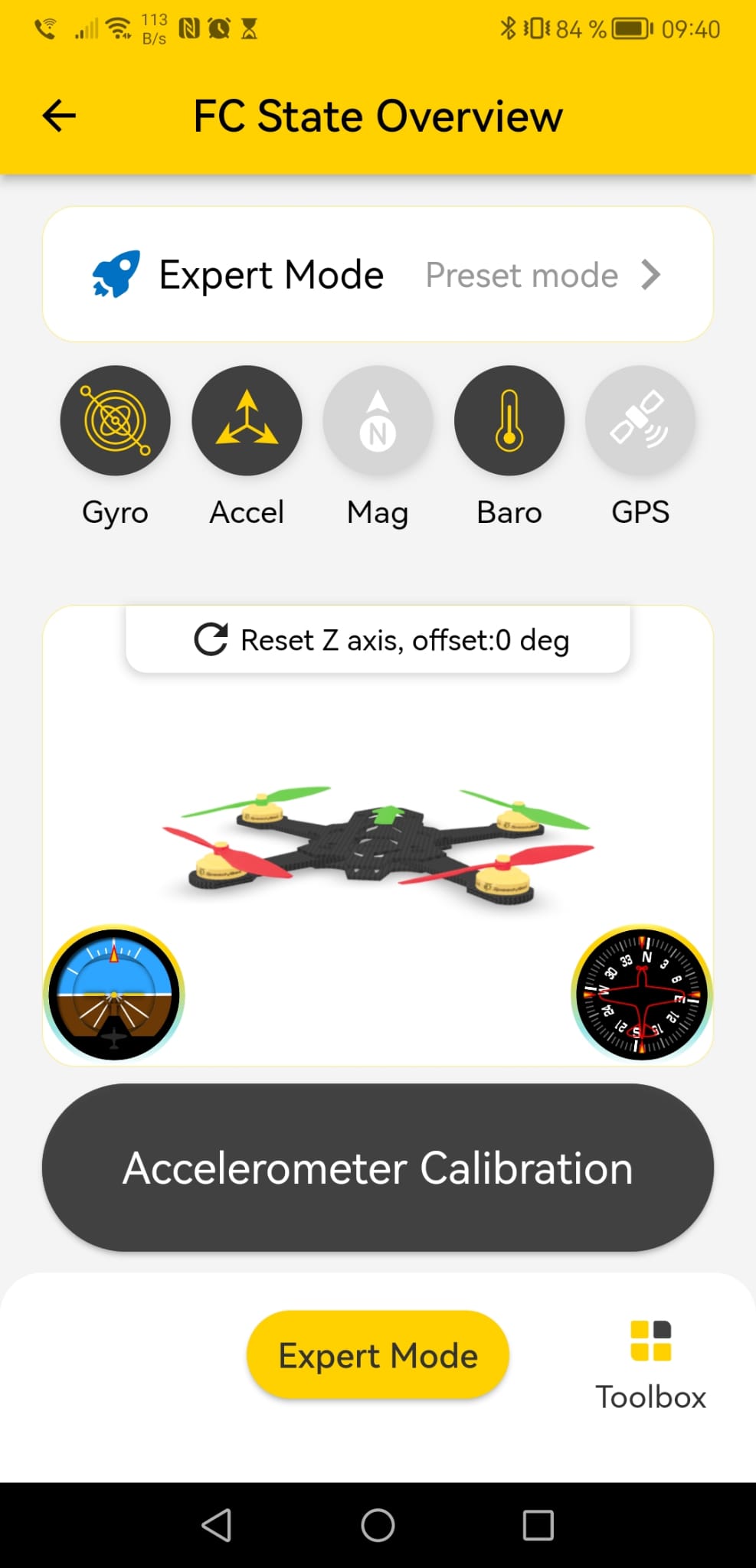Open the Toolbox
Viewport: 756px width, 1568px height.
point(651,1364)
